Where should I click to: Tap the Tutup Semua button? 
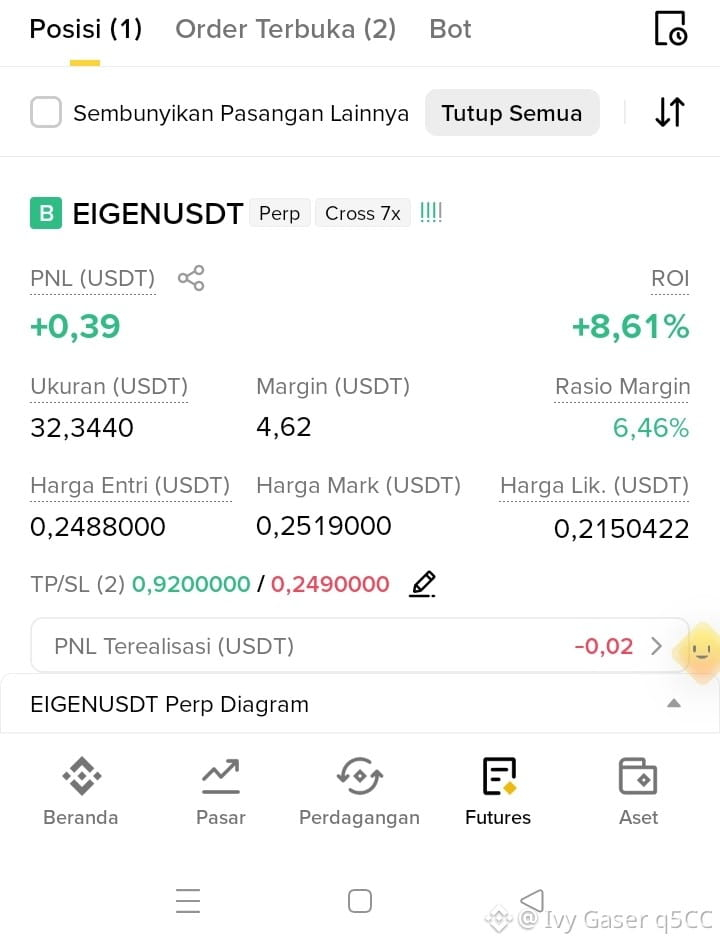tap(512, 113)
